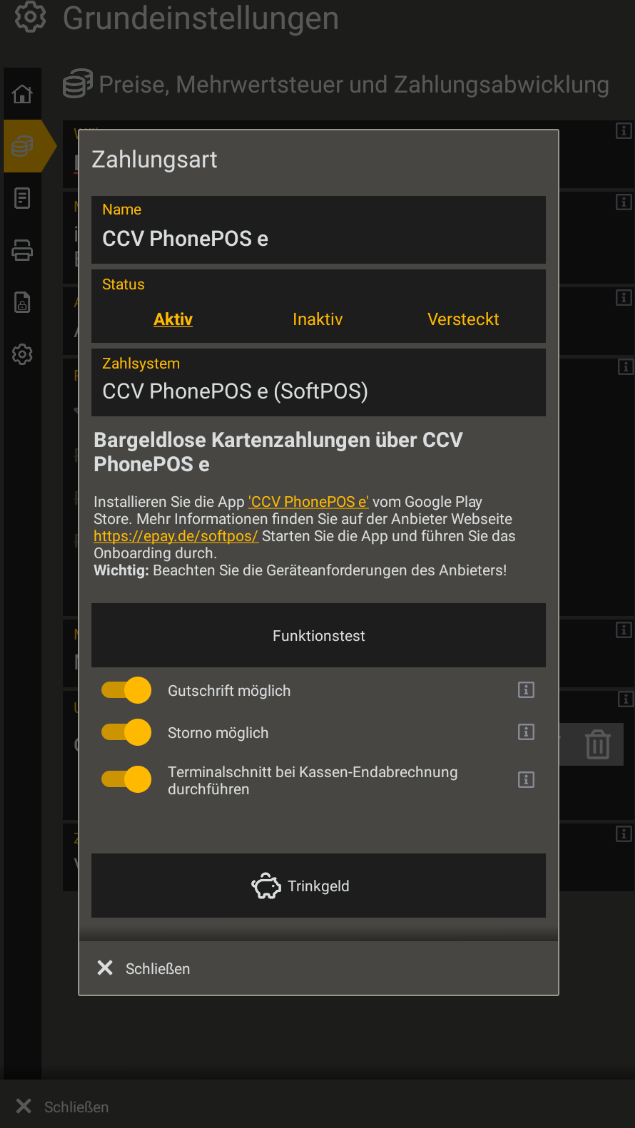635x1128 pixels.
Task: Set status to Versteckt
Action: [463, 319]
